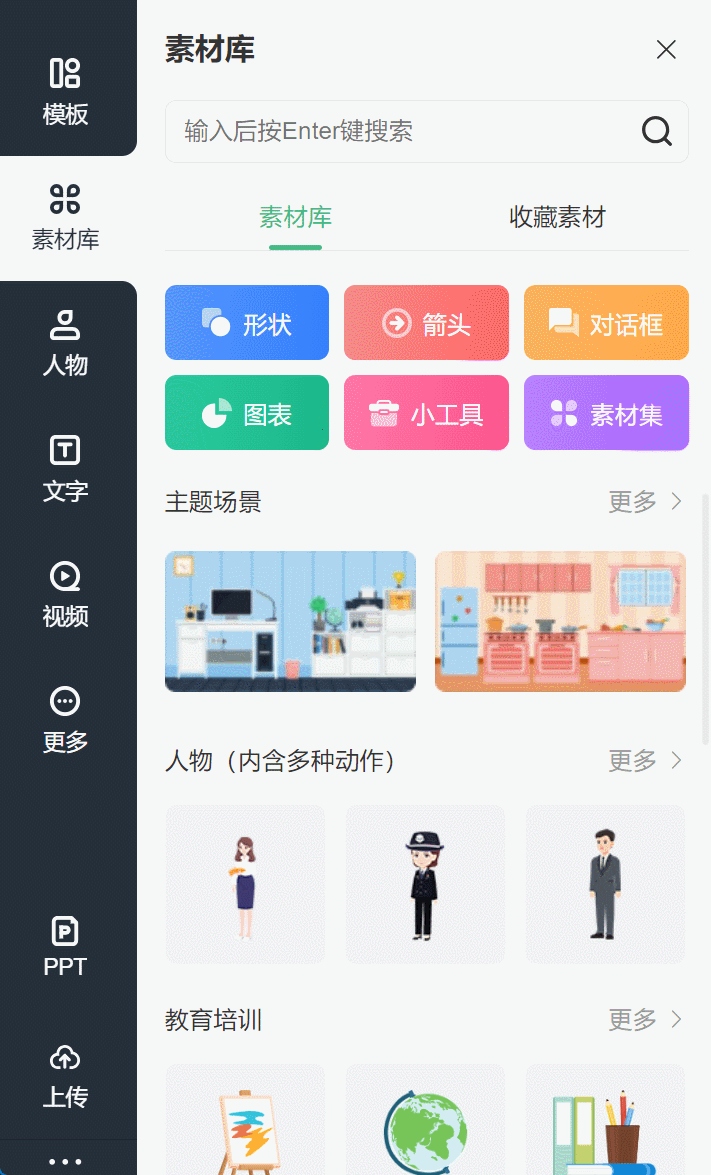Select 文字 in the sidebar

(x=65, y=469)
